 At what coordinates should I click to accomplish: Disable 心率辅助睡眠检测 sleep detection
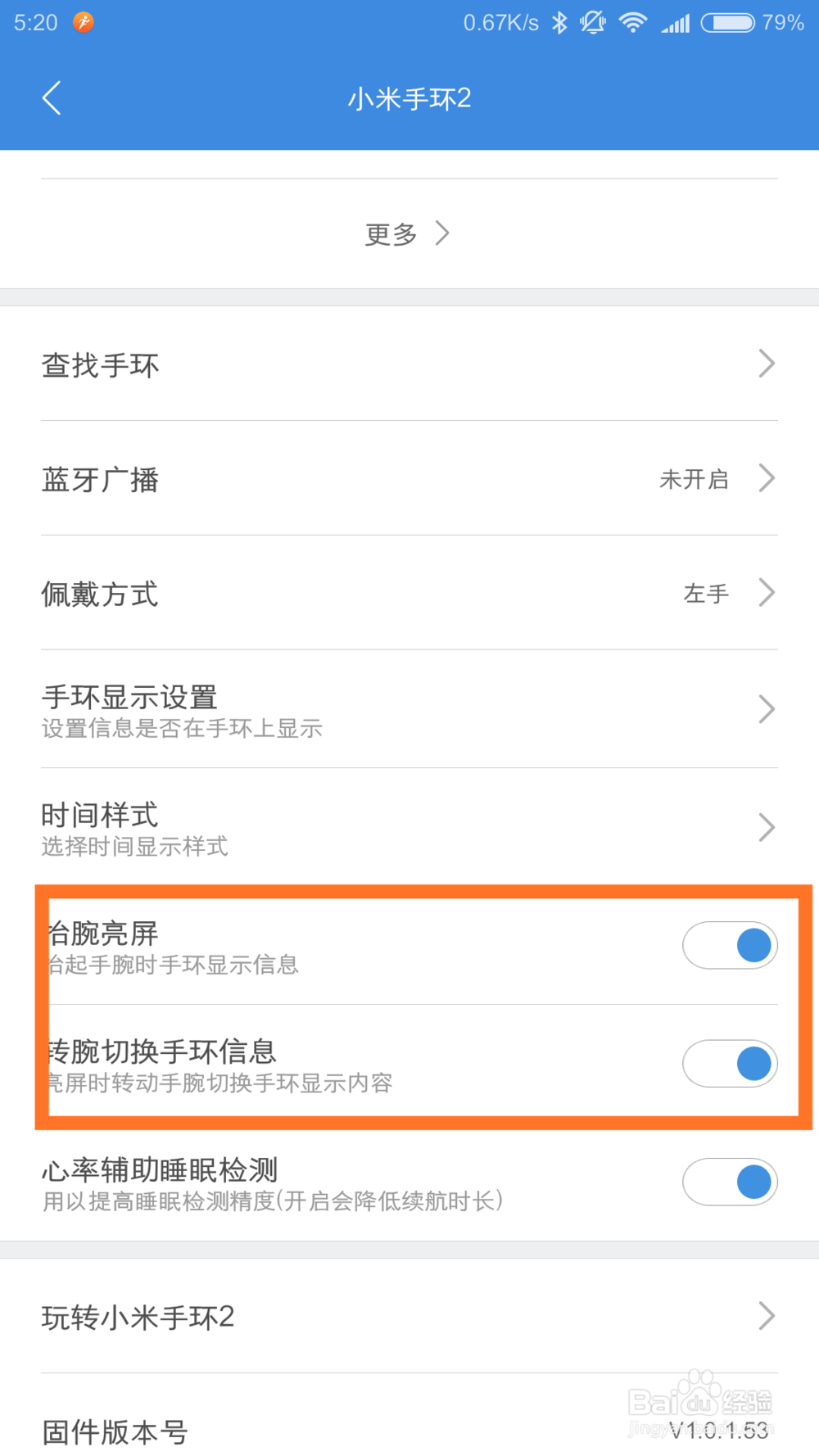[x=730, y=1182]
